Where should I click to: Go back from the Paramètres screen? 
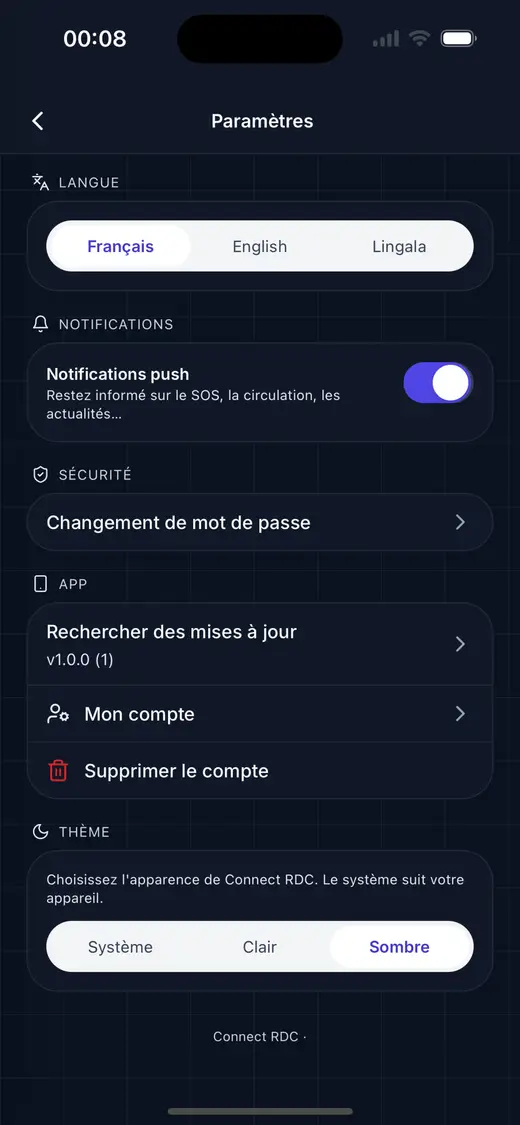click(x=38, y=121)
